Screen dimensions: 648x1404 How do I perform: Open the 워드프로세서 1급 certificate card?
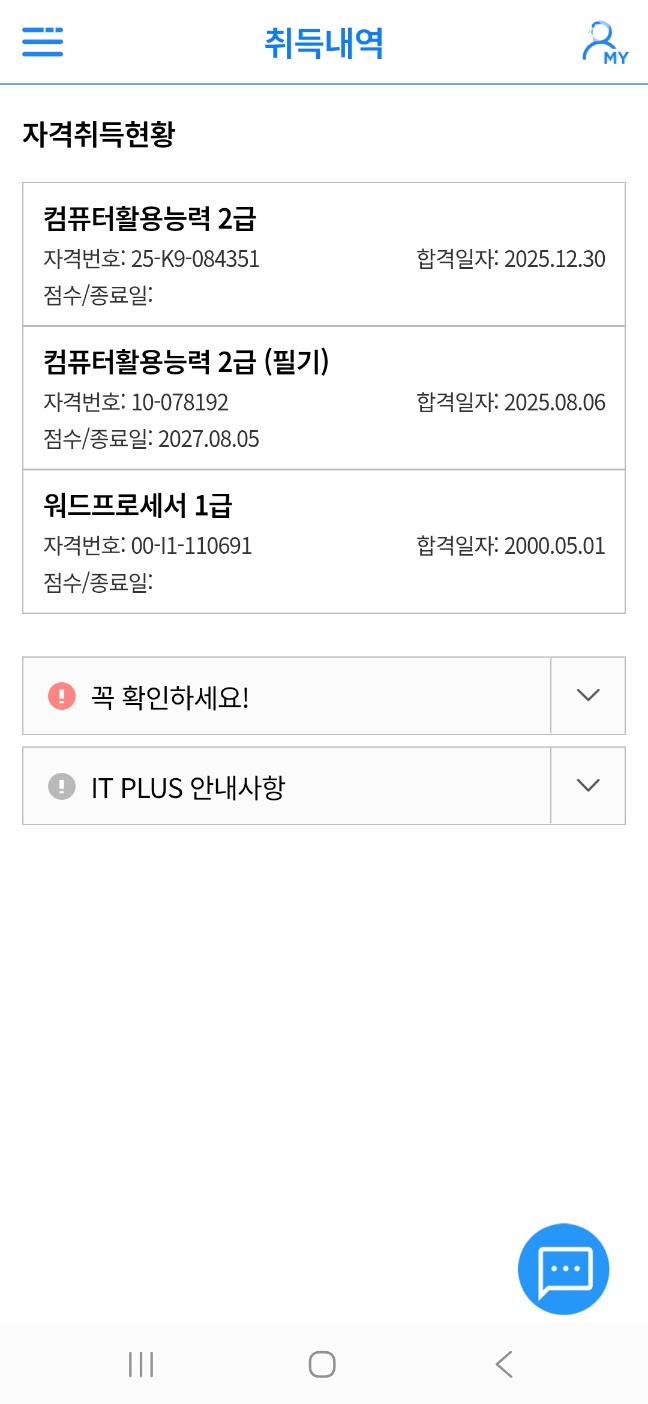click(x=323, y=541)
